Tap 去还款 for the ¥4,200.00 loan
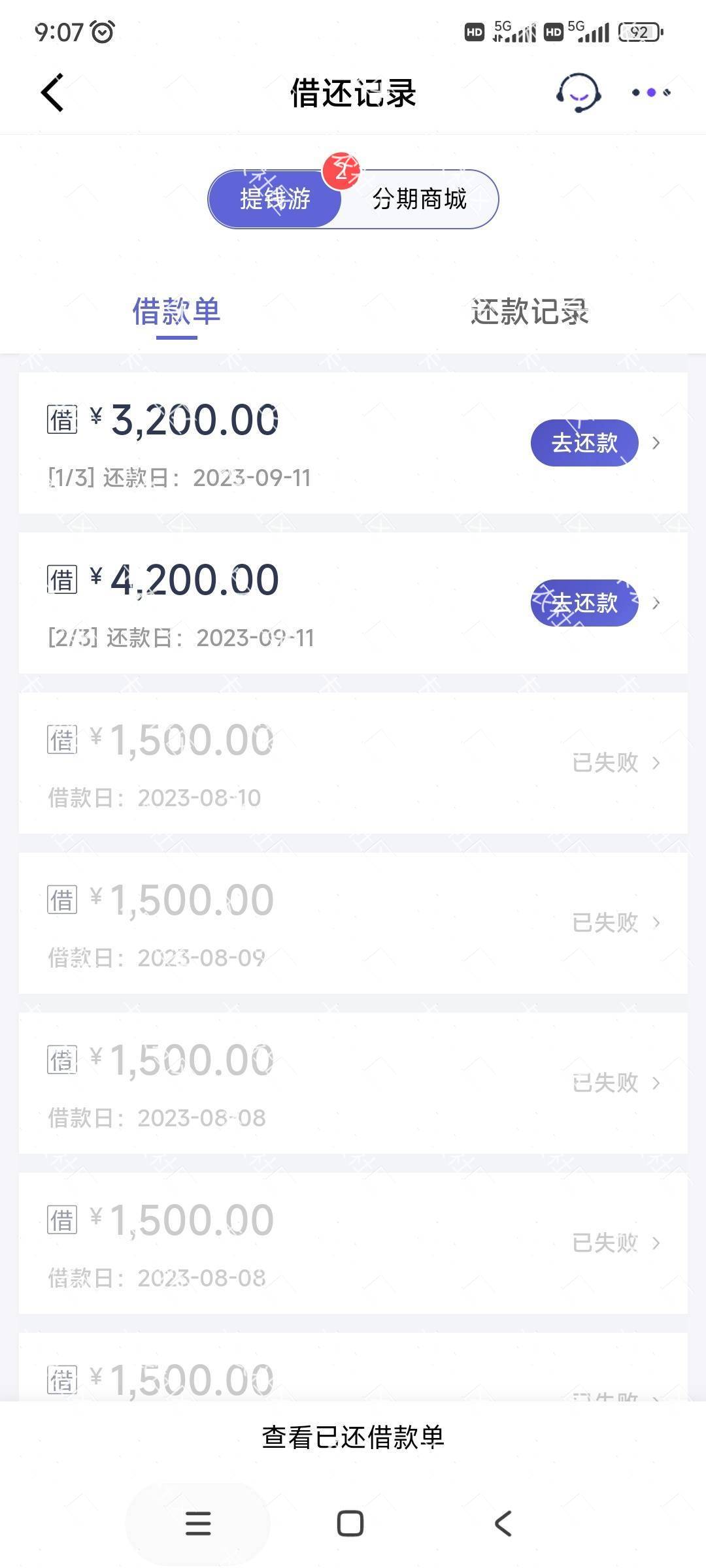 (584, 603)
